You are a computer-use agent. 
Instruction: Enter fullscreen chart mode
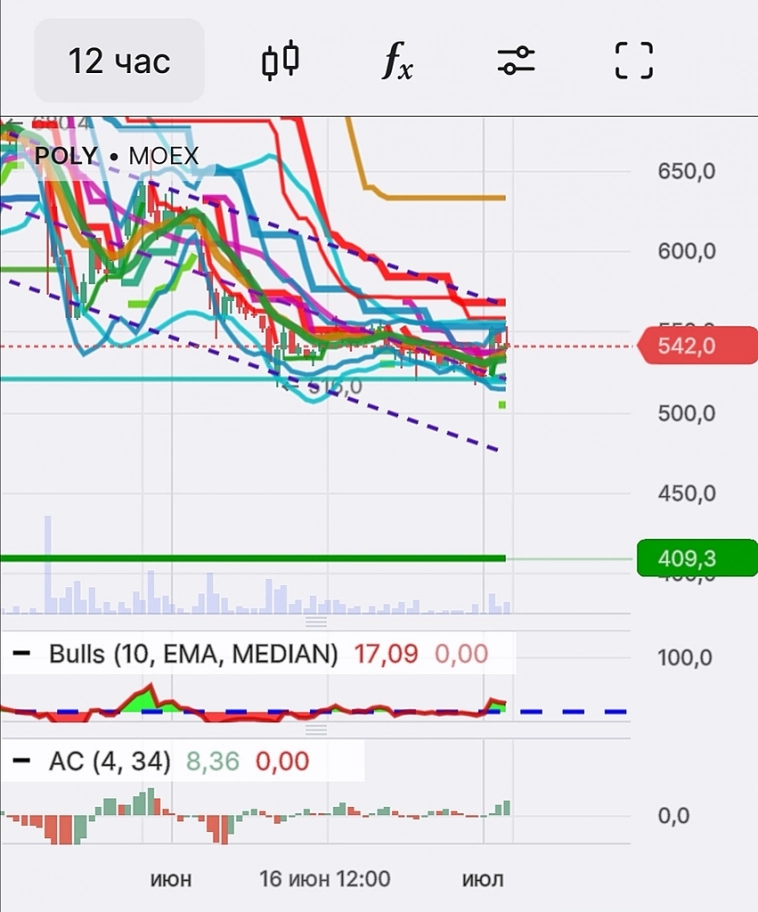pyautogui.click(x=633, y=61)
